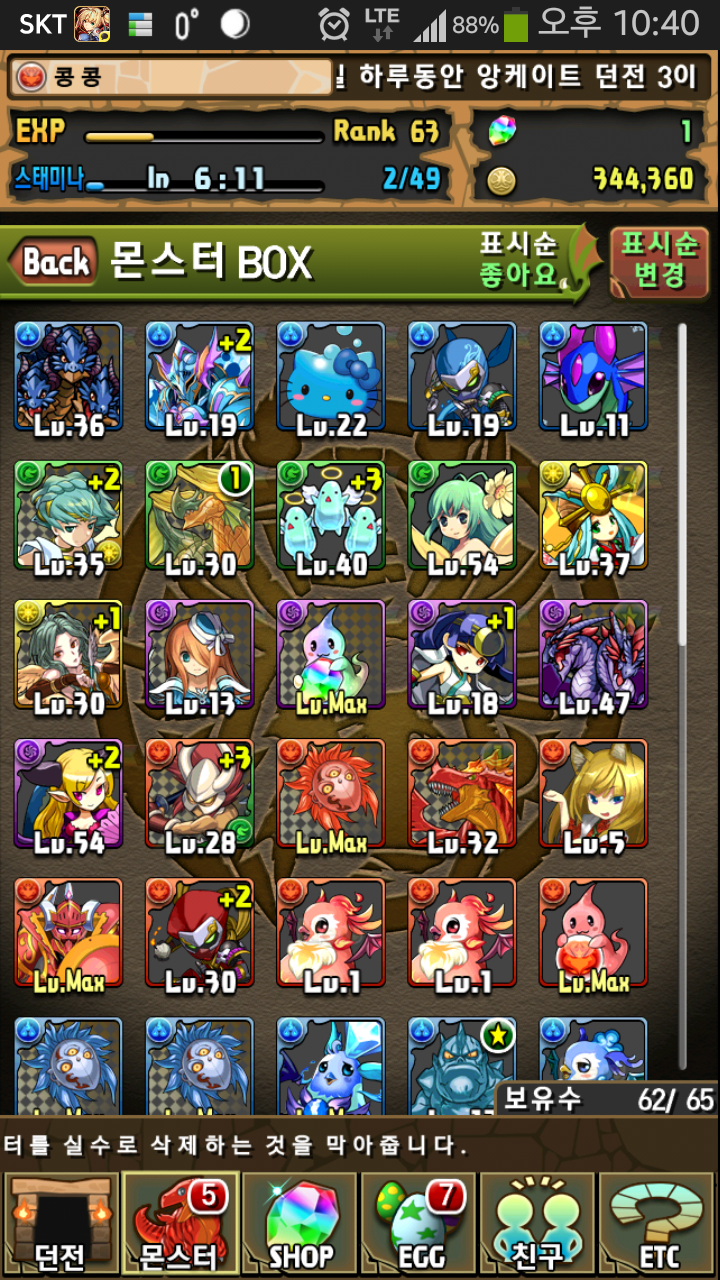Screen dimensions: 720x1280
Task: Open the green-haired girl monster Lv.54
Action: coord(461,515)
